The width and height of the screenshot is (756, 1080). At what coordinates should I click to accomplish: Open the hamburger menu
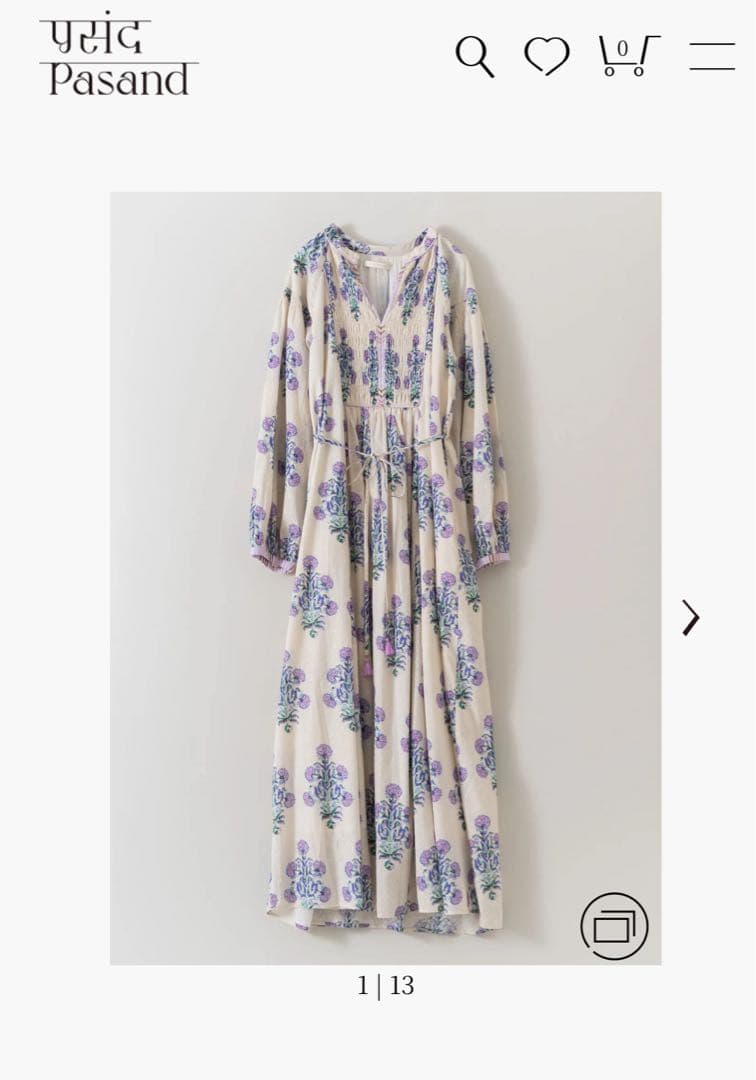[712, 56]
